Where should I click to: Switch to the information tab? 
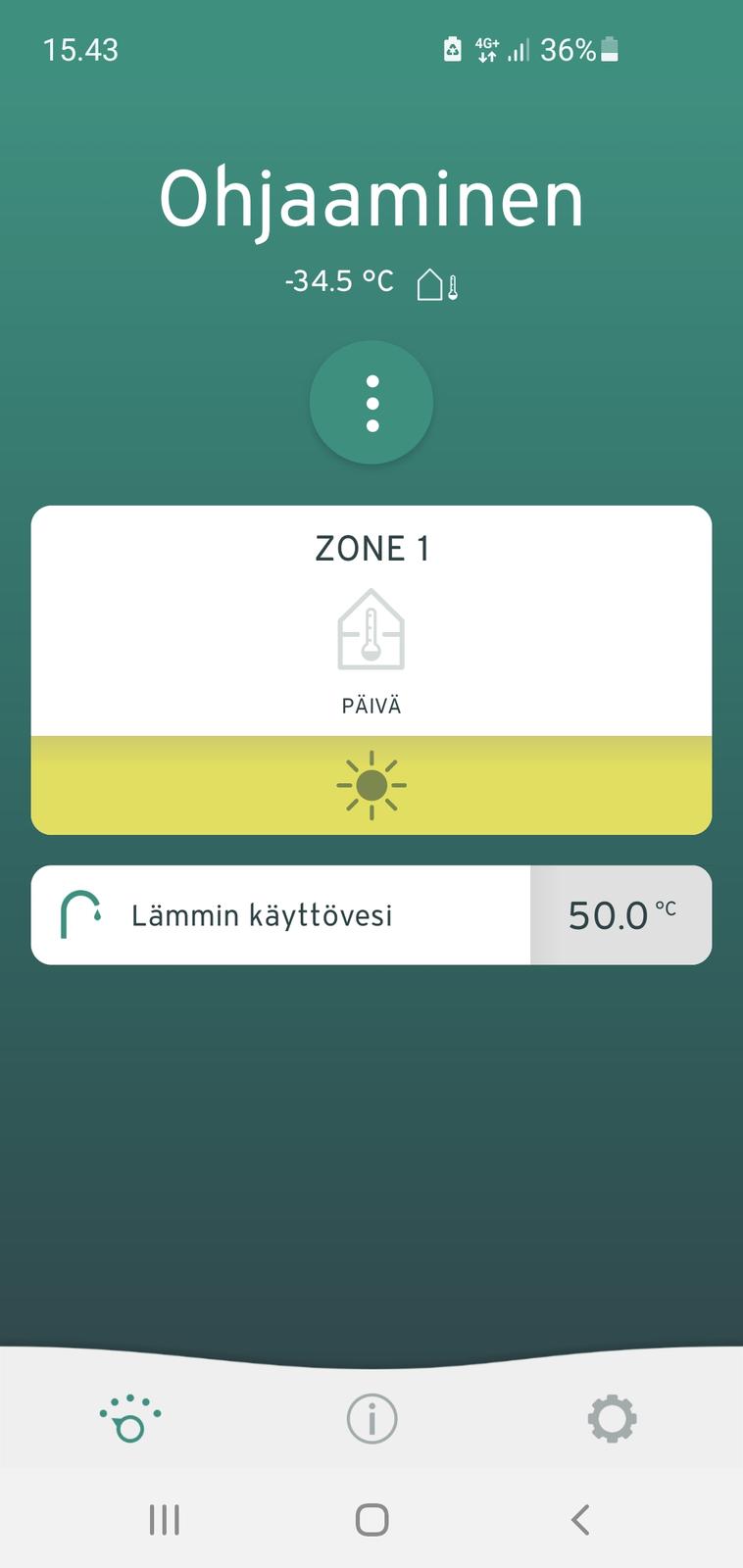click(x=371, y=1418)
